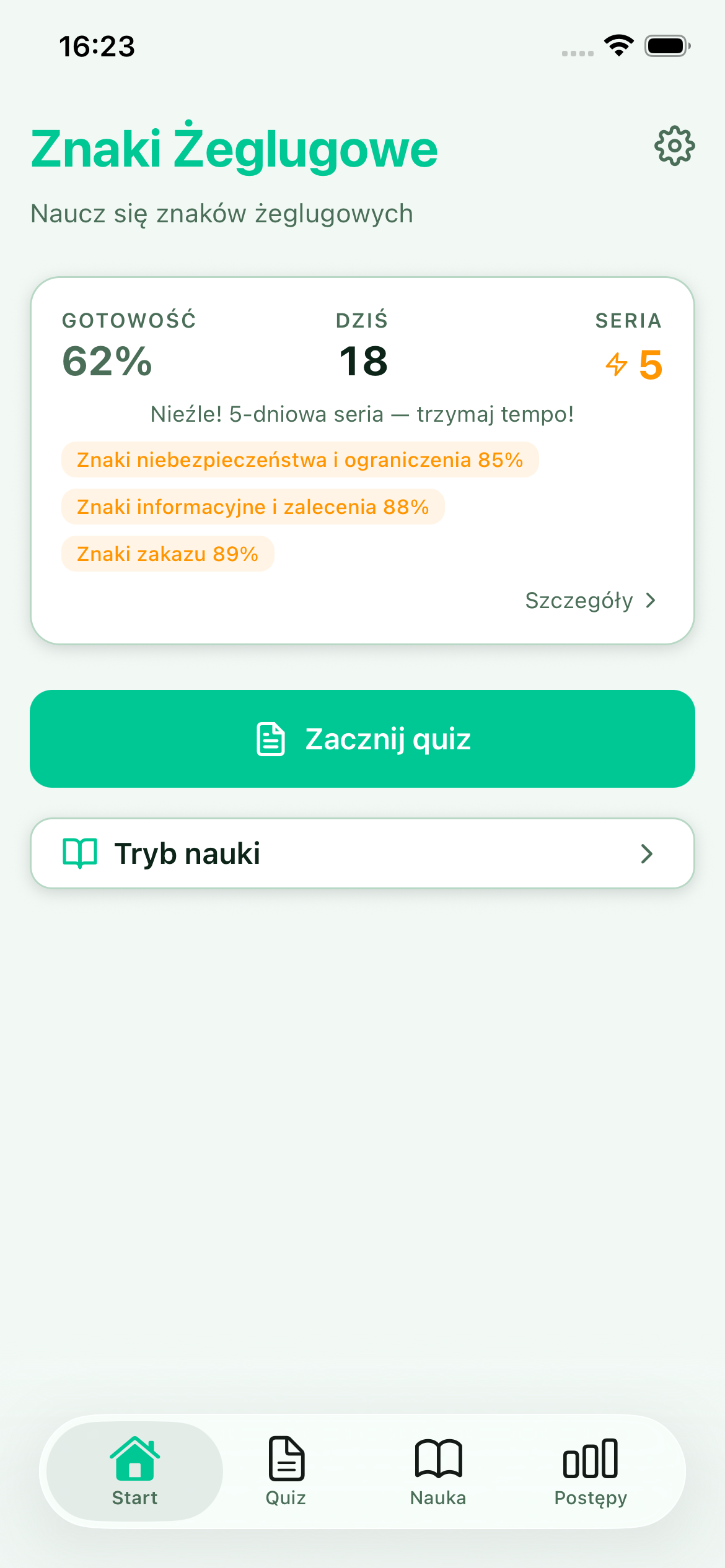Open the Szczegóły link

tap(579, 599)
